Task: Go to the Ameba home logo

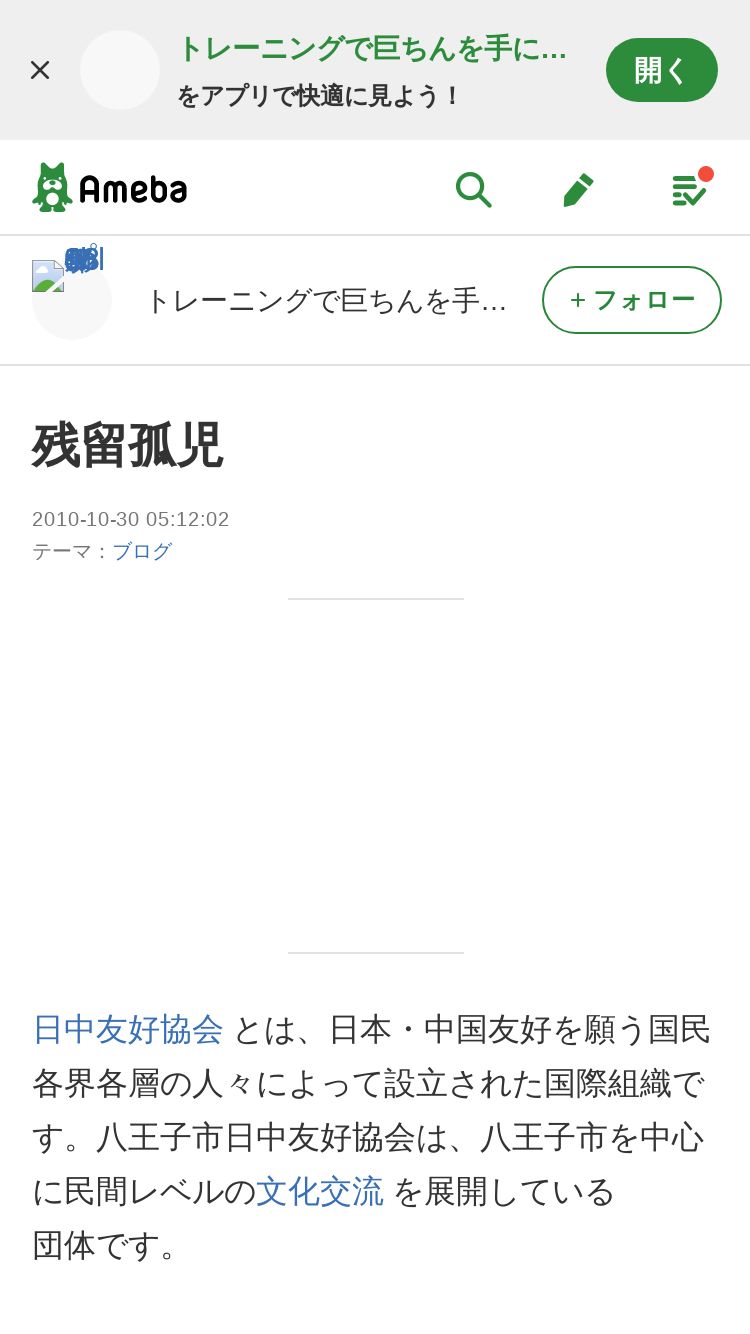Action: (110, 188)
